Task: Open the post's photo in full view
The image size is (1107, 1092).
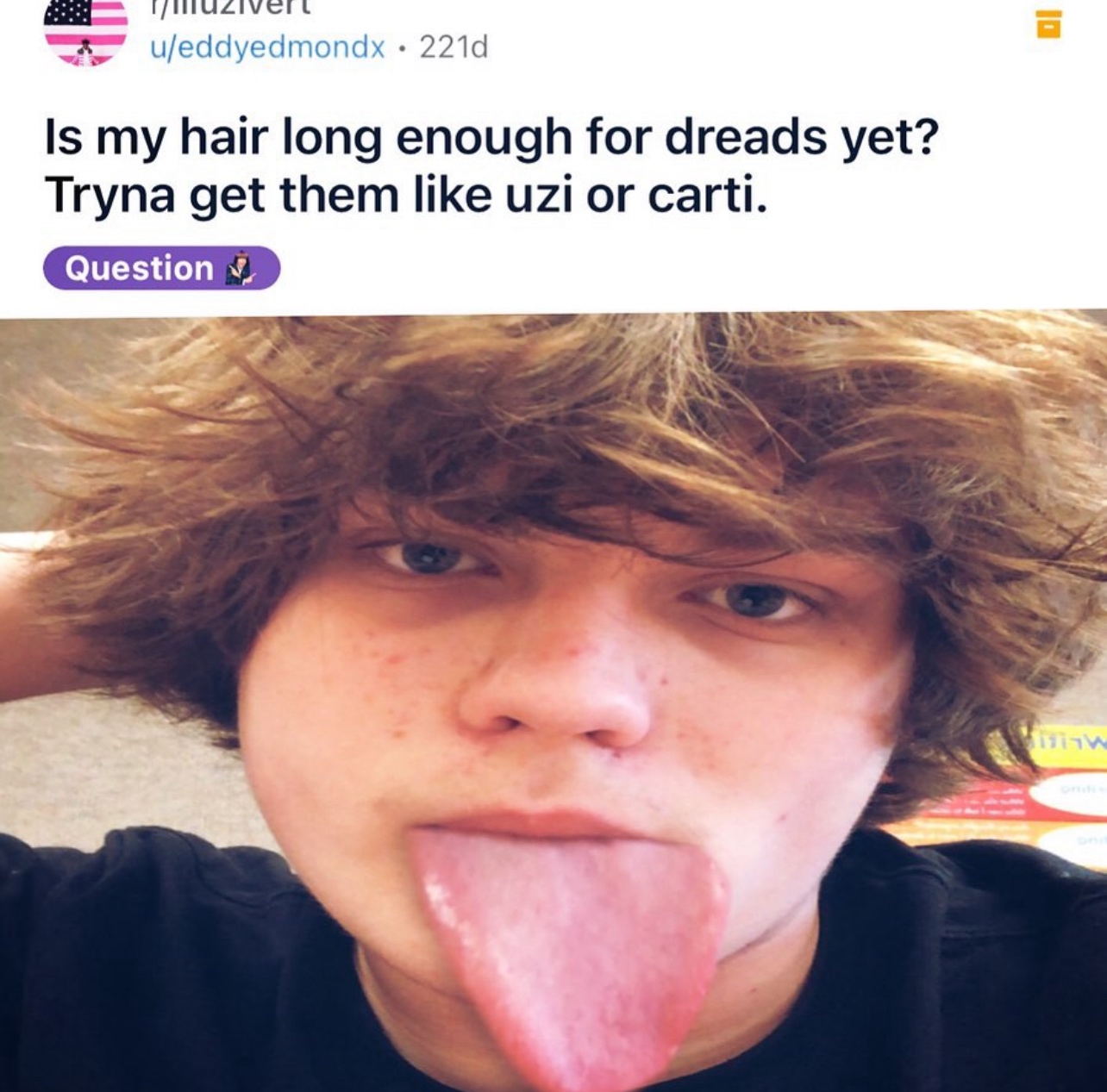Action: click(x=553, y=702)
